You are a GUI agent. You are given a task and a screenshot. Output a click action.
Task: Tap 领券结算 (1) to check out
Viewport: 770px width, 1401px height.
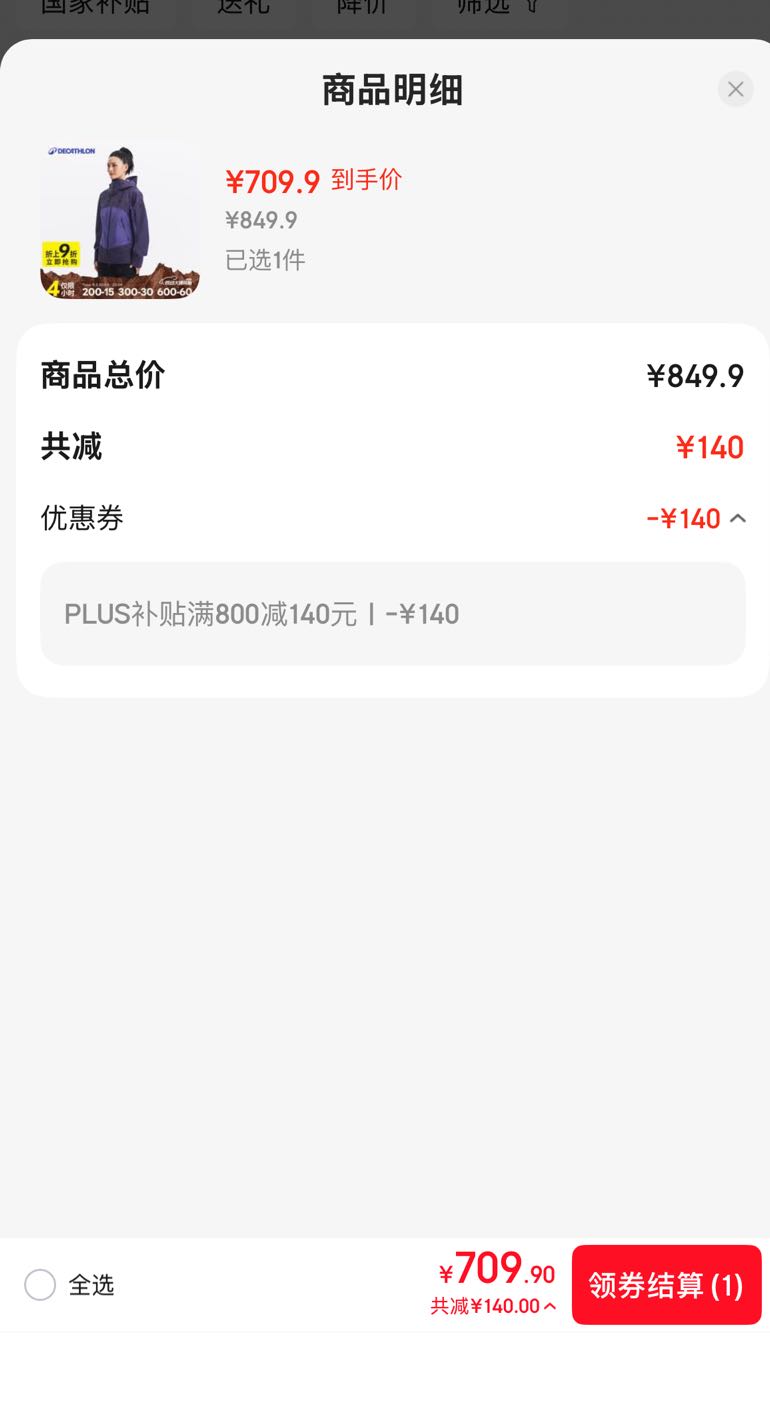tap(666, 1285)
